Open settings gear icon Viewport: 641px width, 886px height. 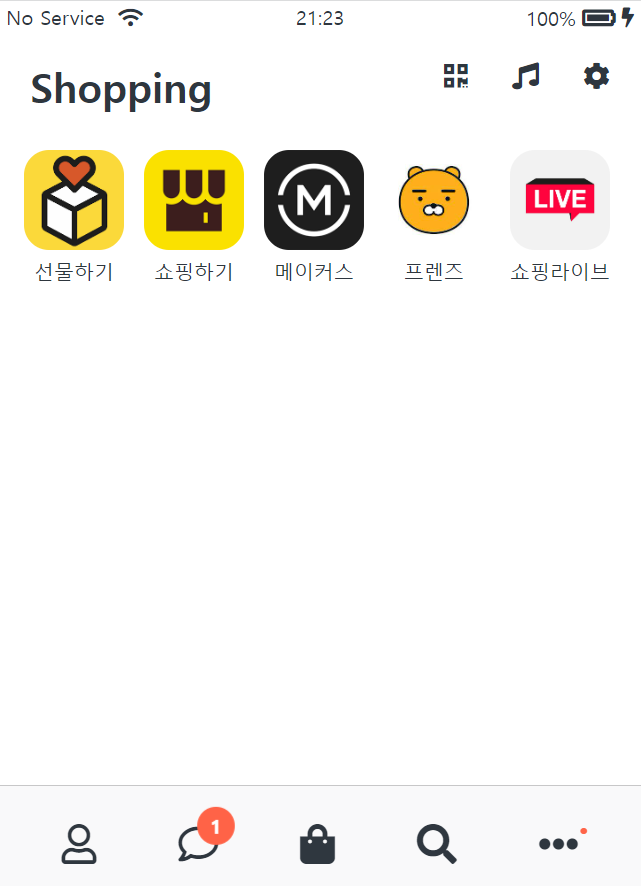596,76
